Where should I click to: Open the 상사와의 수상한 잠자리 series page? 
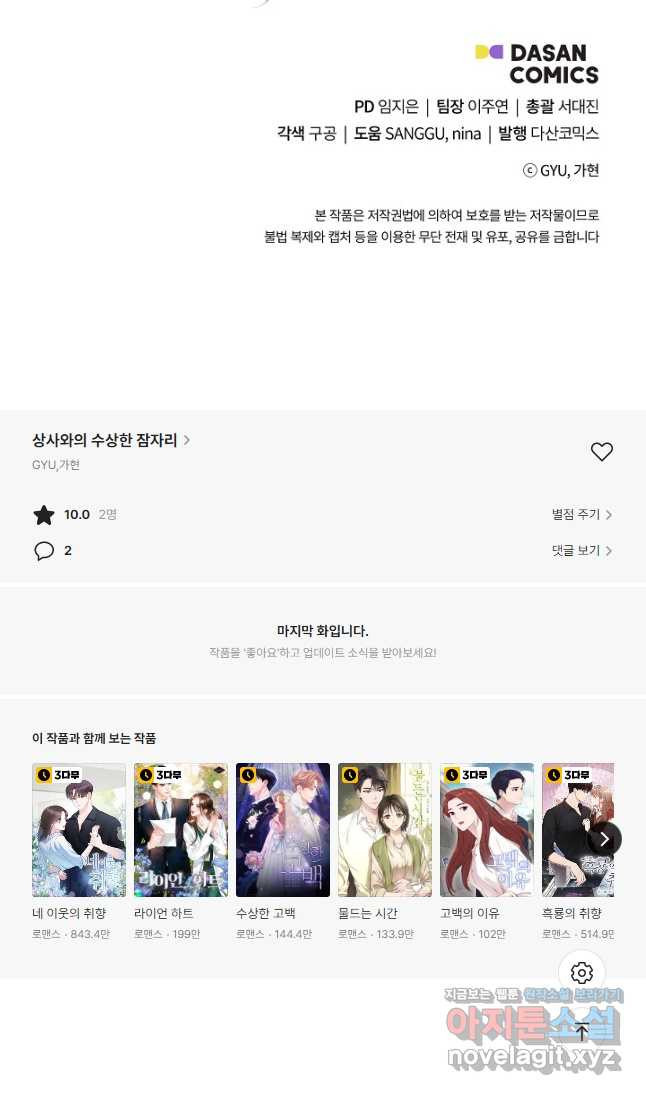[x=111, y=440]
